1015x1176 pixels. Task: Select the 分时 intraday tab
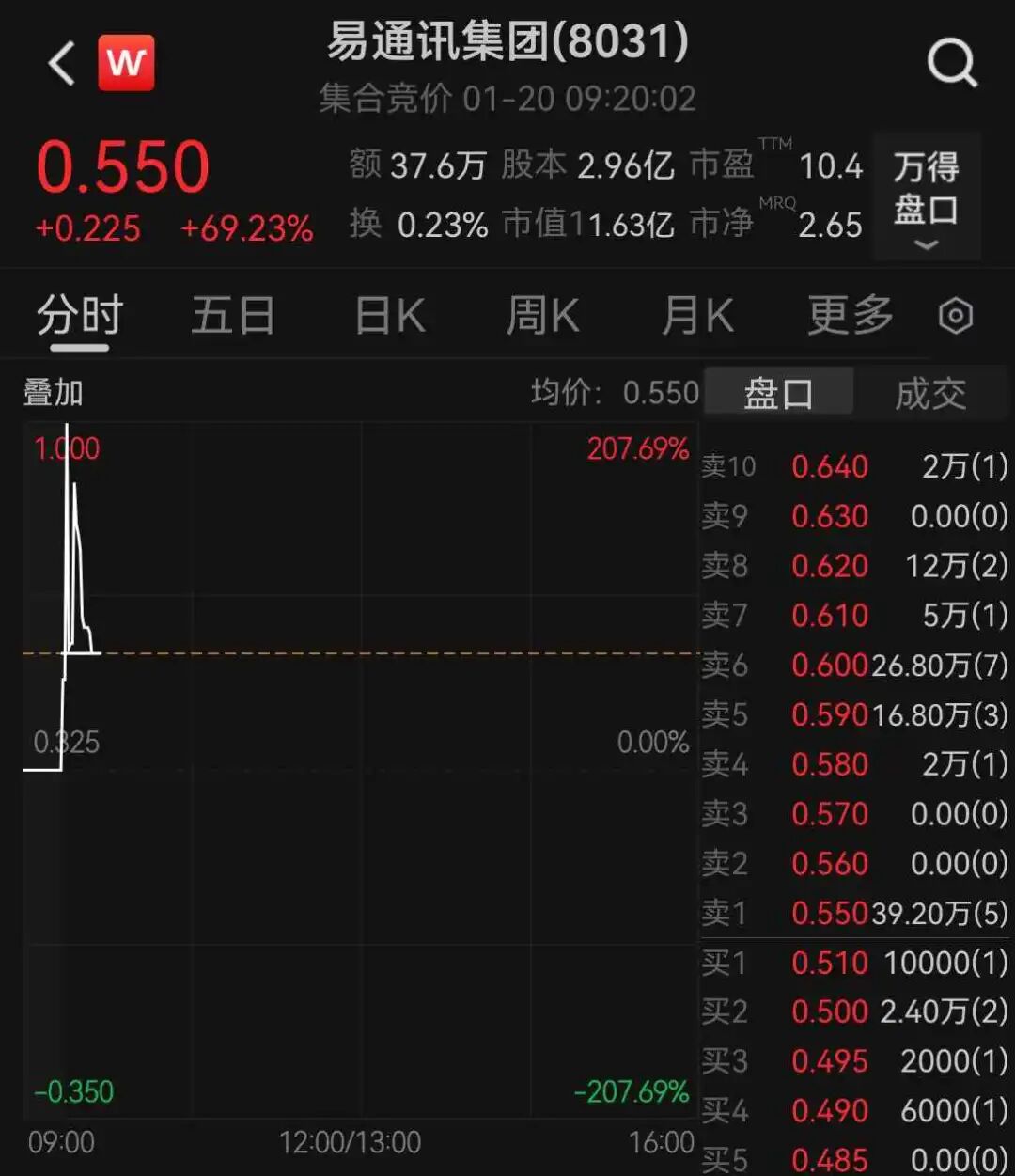(80, 316)
